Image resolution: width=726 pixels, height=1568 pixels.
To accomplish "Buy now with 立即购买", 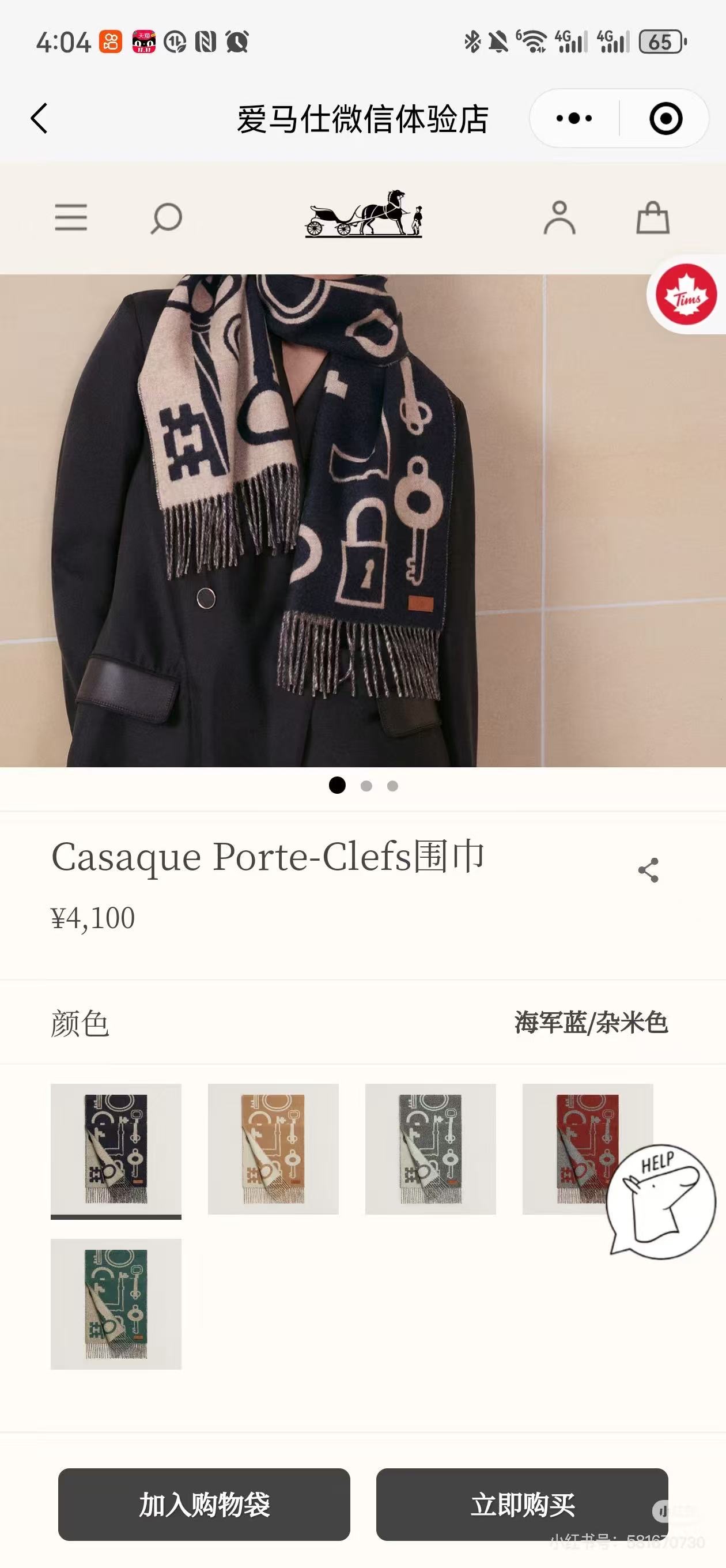I will pos(521,1504).
